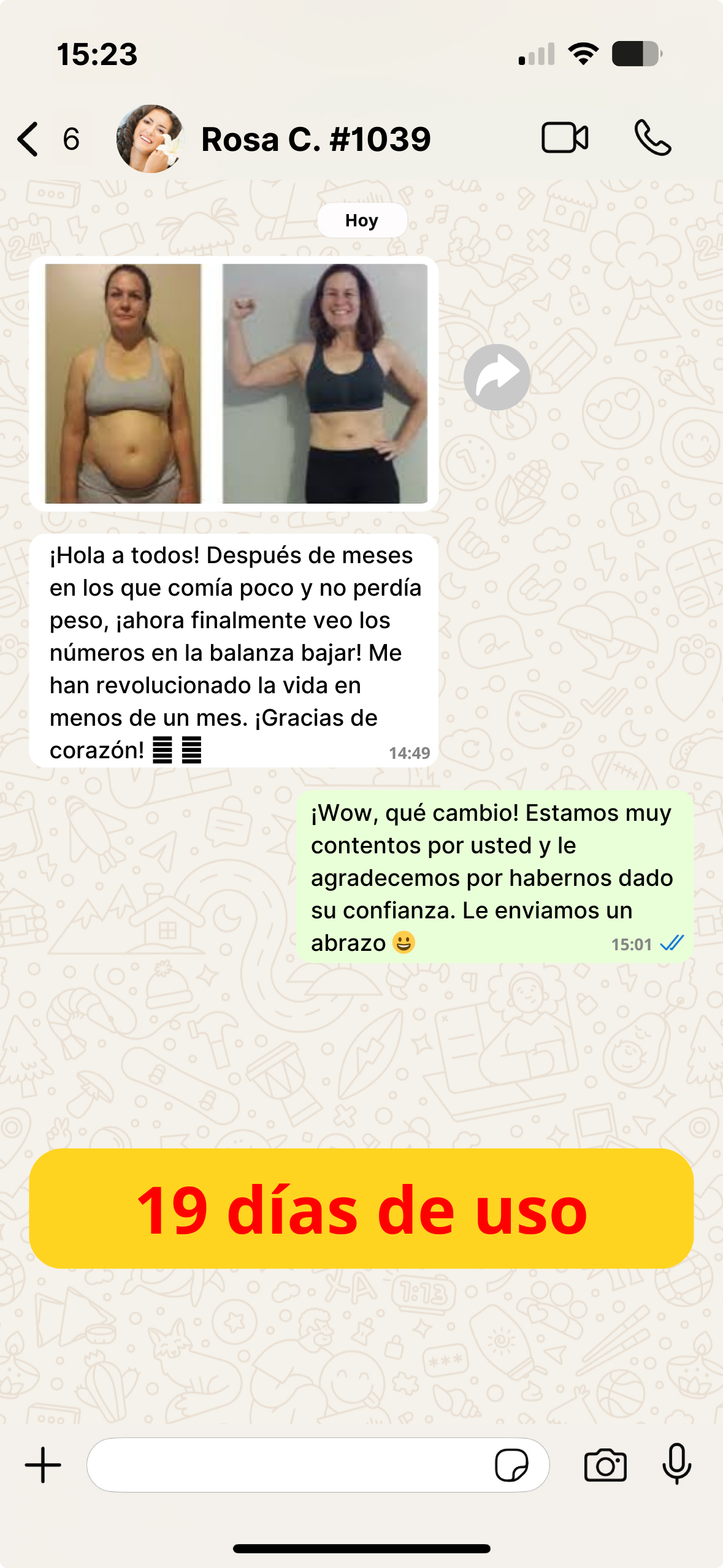Screen dimensions: 723x1568
Task: Open chat options via Rosa C. header
Action: (316, 138)
